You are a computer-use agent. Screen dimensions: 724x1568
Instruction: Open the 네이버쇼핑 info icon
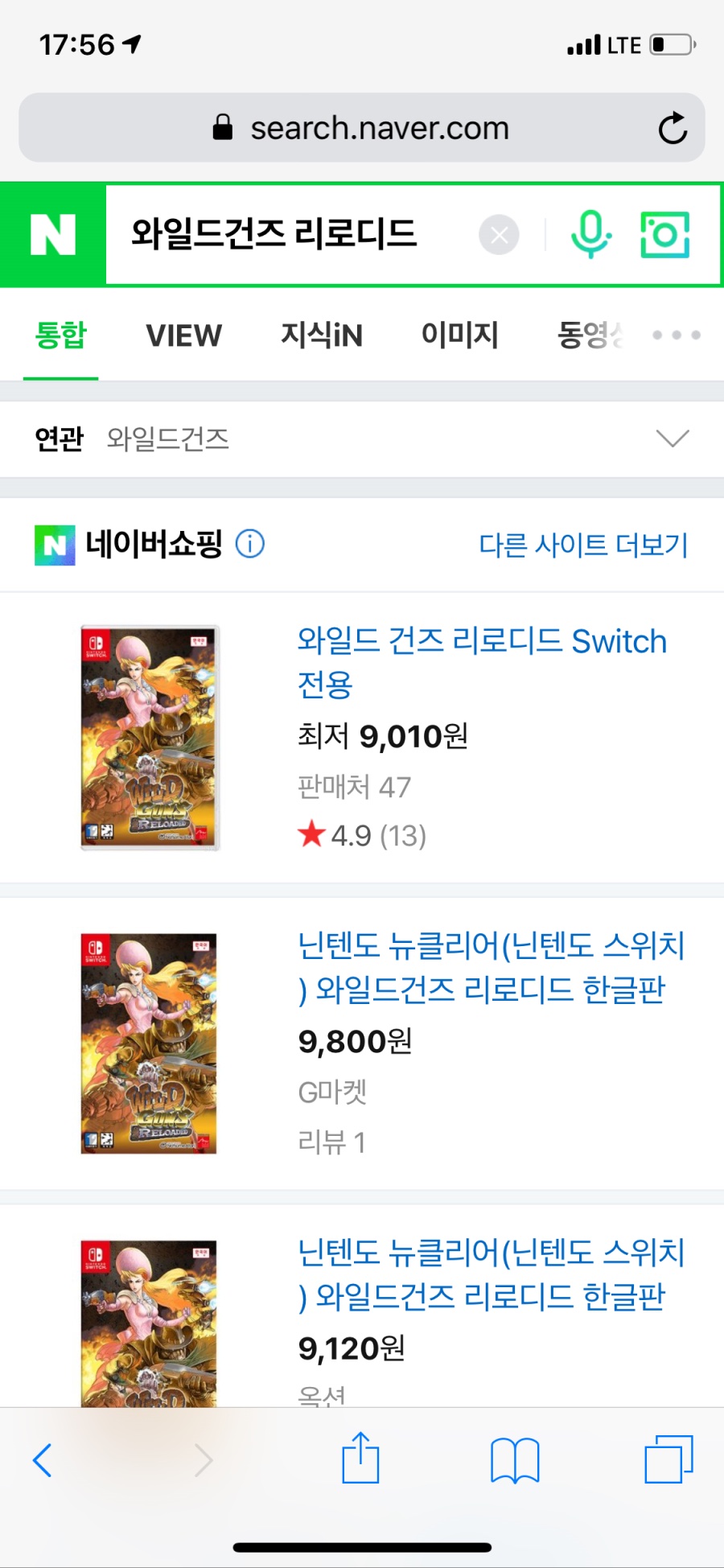(250, 545)
